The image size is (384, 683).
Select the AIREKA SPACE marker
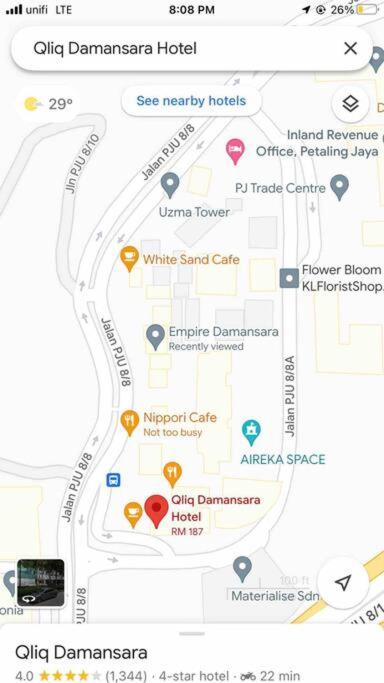pyautogui.click(x=251, y=432)
